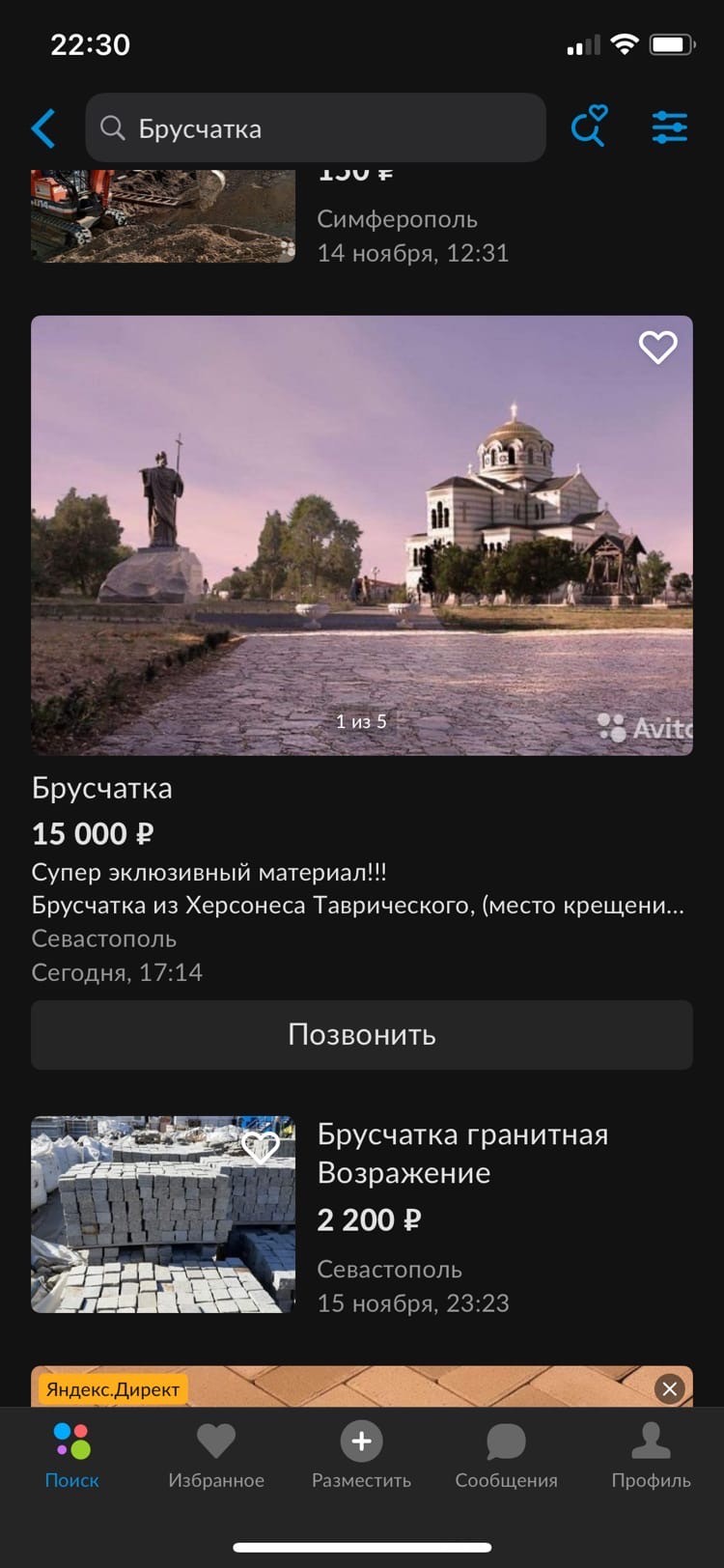The height and width of the screenshot is (1568, 724).
Task: Tap the Позвонить button
Action: point(361,1035)
